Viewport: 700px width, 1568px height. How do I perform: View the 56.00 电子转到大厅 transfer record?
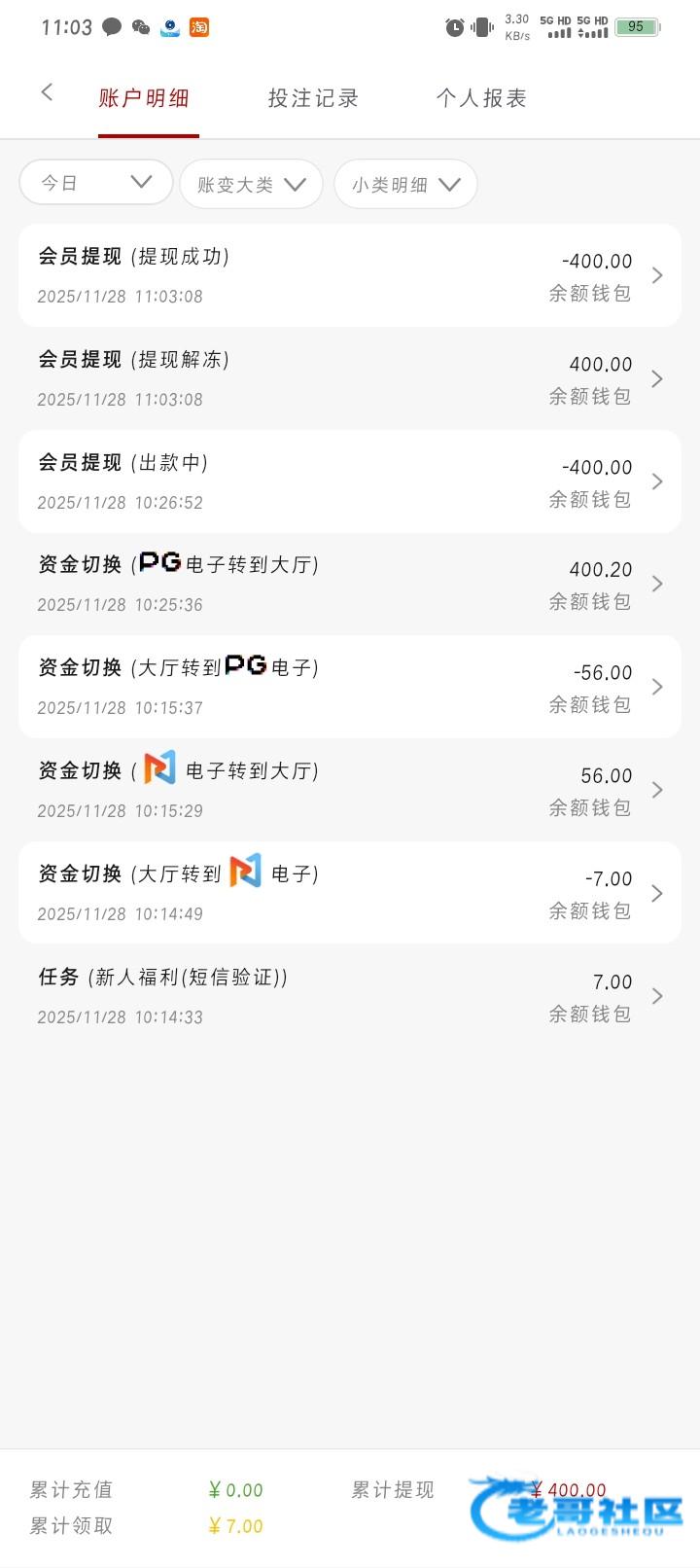(350, 790)
